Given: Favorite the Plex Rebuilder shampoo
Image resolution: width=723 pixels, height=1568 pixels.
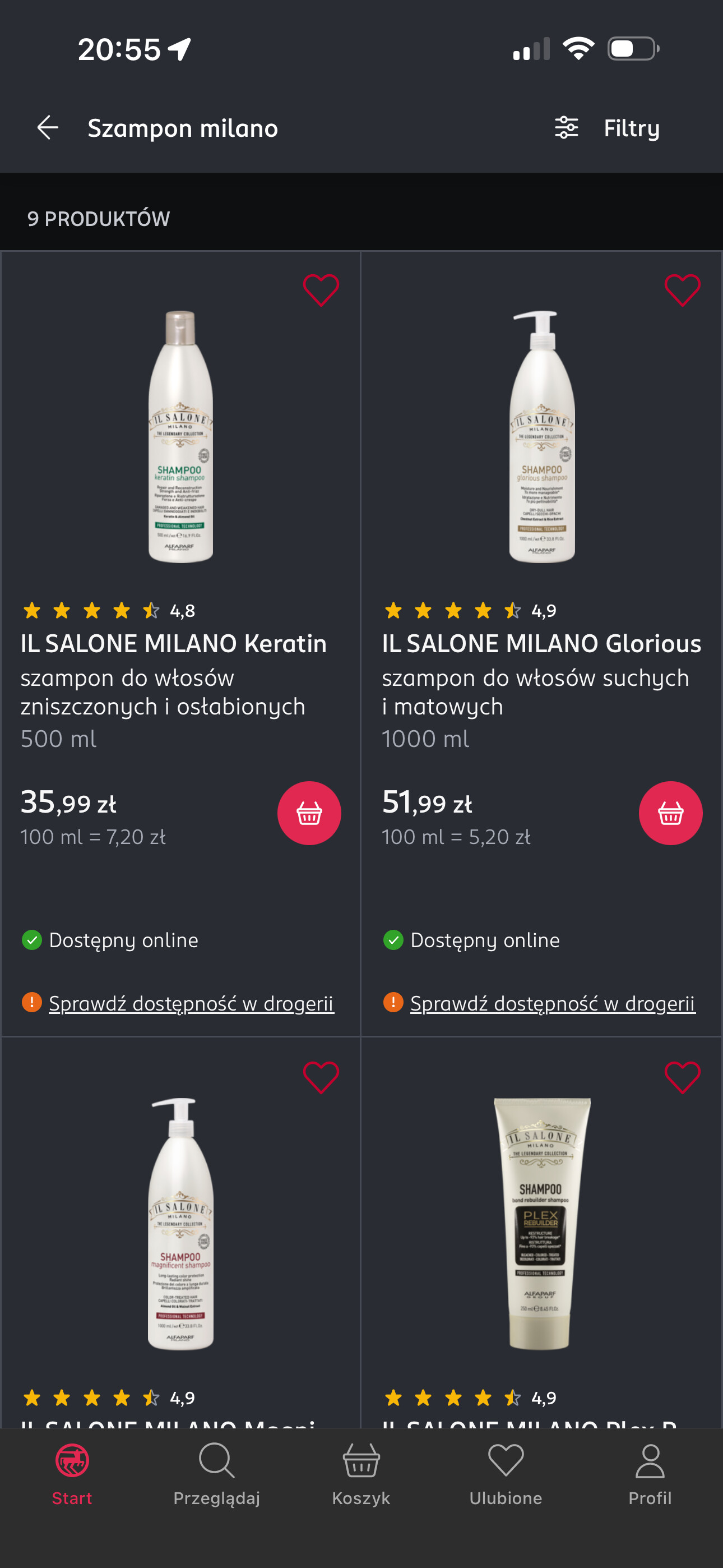Looking at the screenshot, I should point(682,1077).
